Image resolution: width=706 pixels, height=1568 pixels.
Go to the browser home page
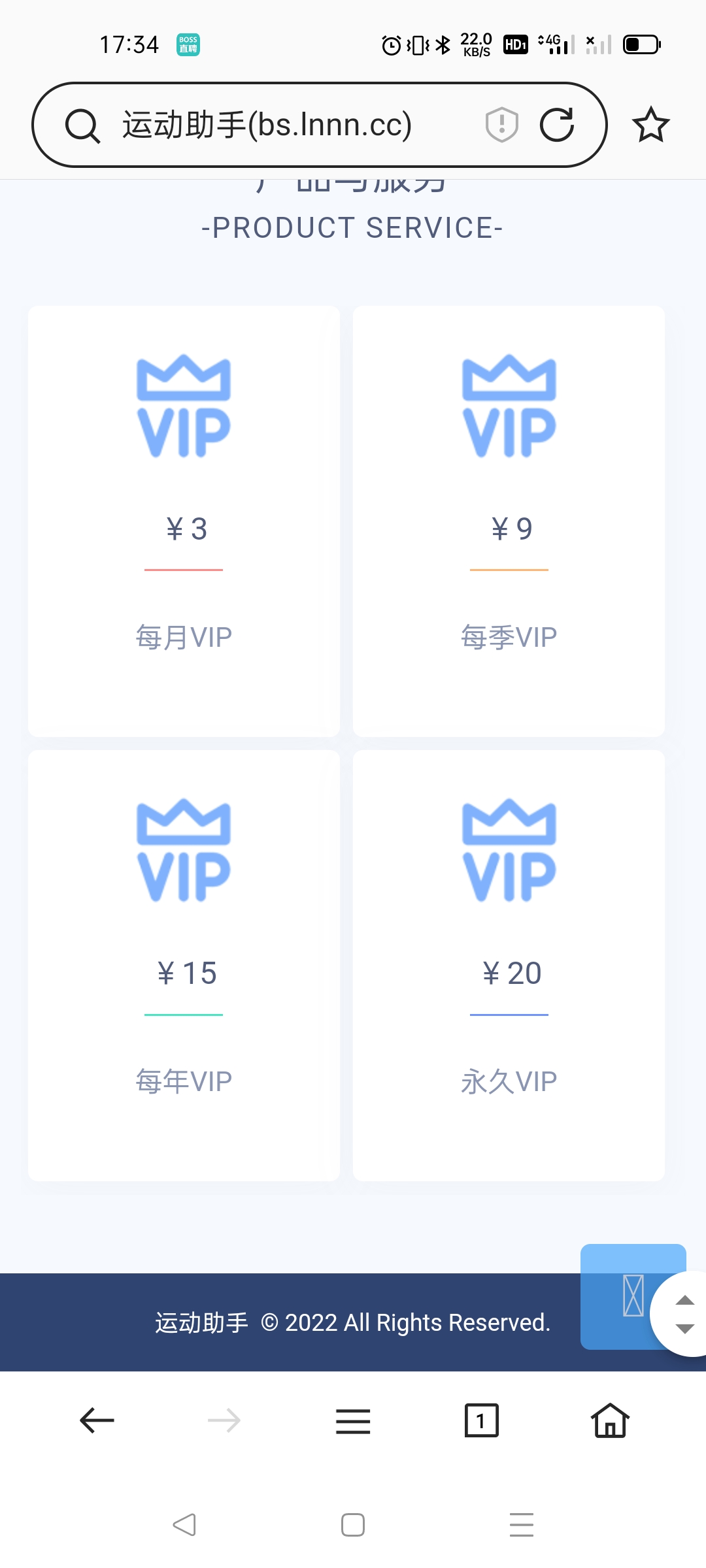610,1420
